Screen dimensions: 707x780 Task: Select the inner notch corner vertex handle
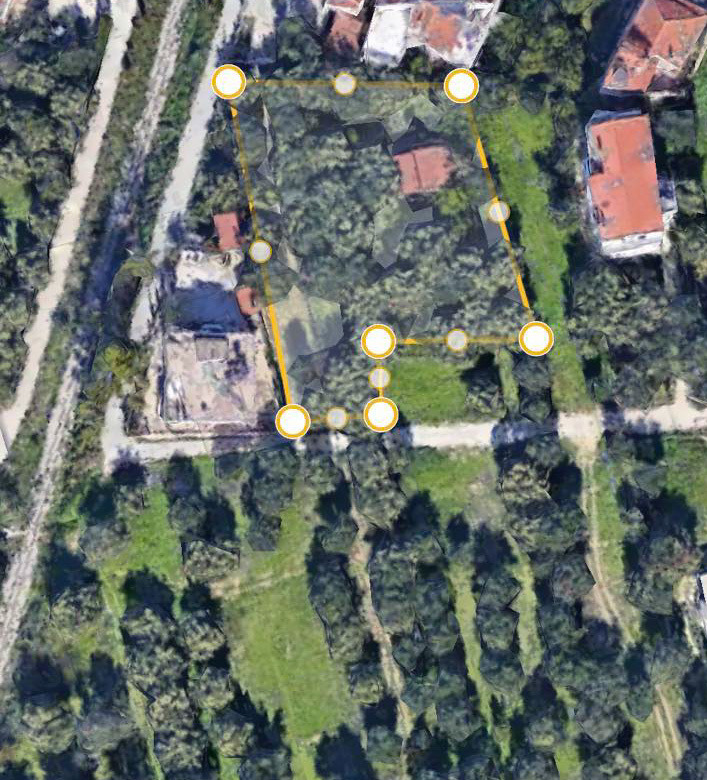click(379, 342)
